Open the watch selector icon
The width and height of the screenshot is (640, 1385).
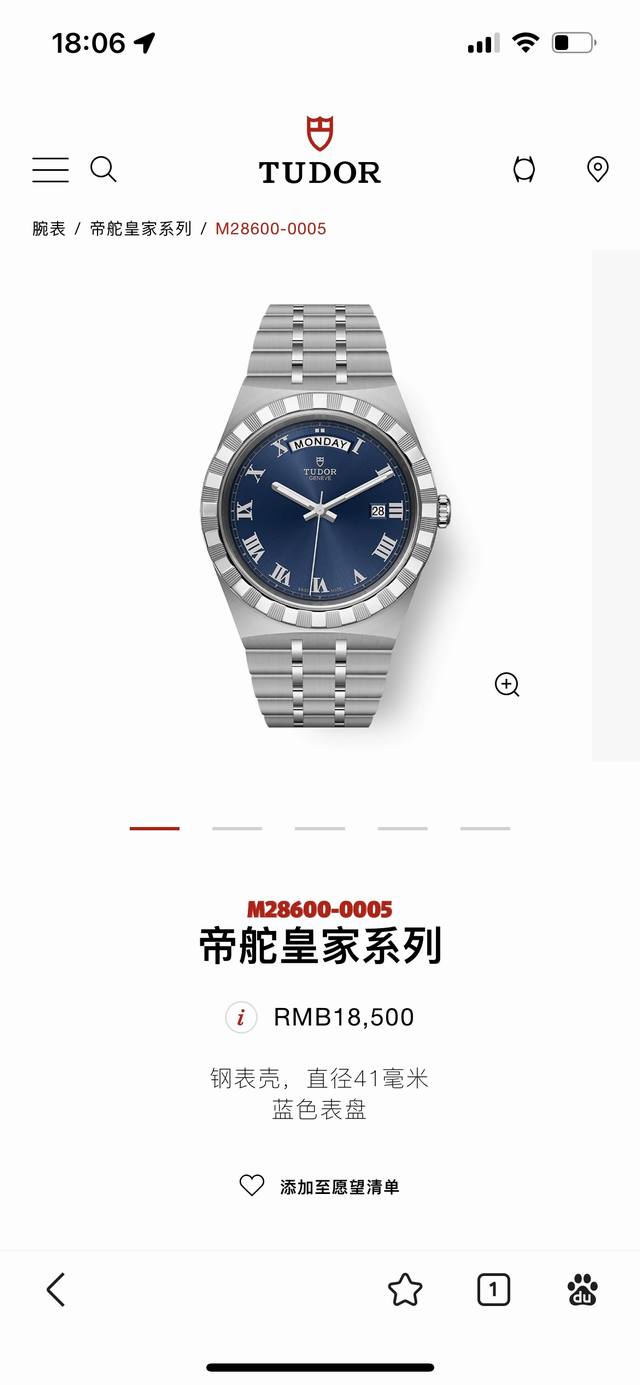coord(524,169)
